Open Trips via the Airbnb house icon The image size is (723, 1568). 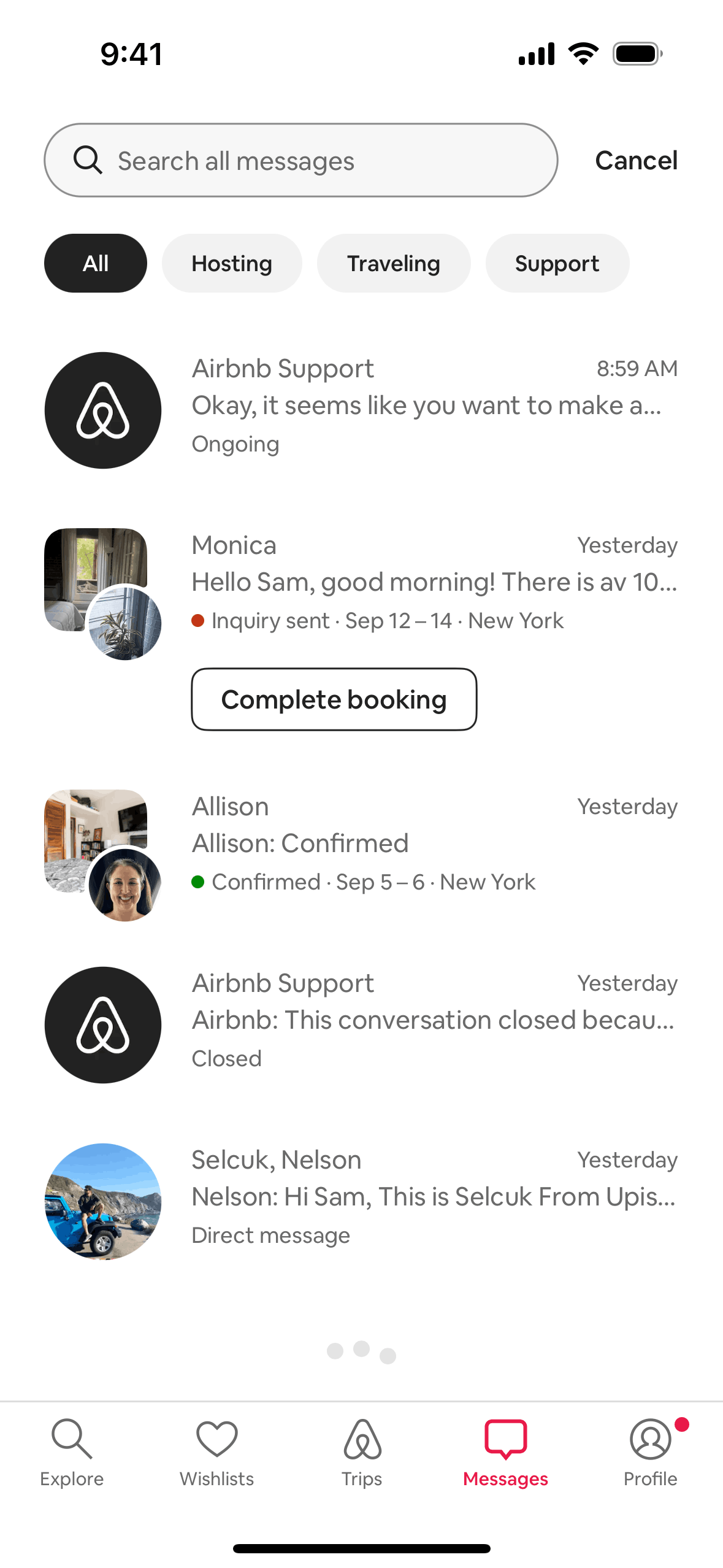pyautogui.click(x=361, y=1440)
